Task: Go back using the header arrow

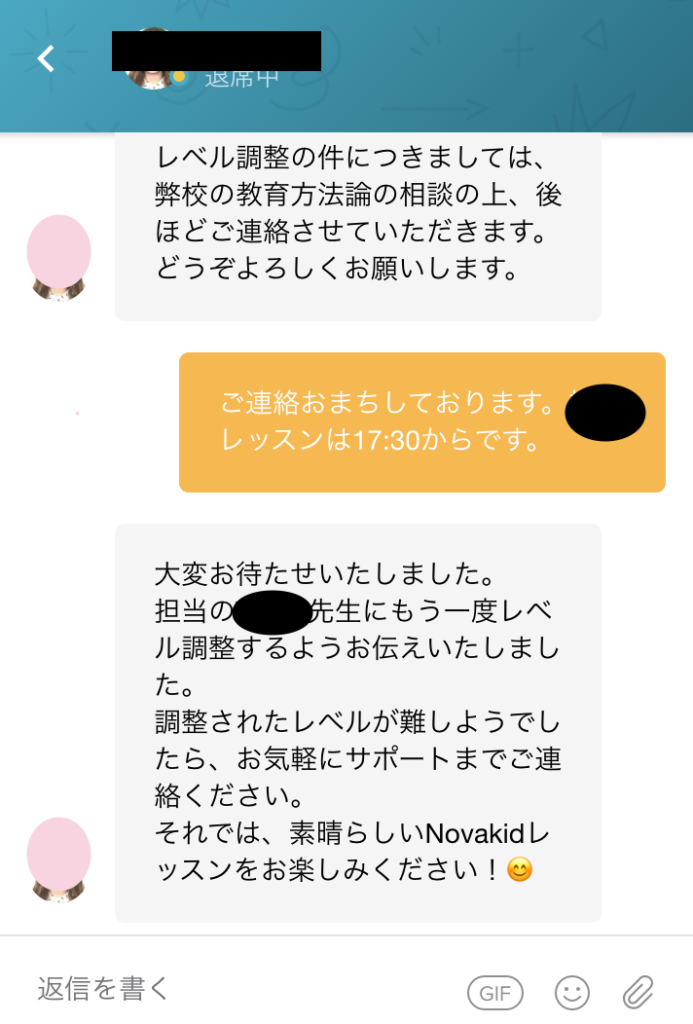Action: tap(45, 59)
